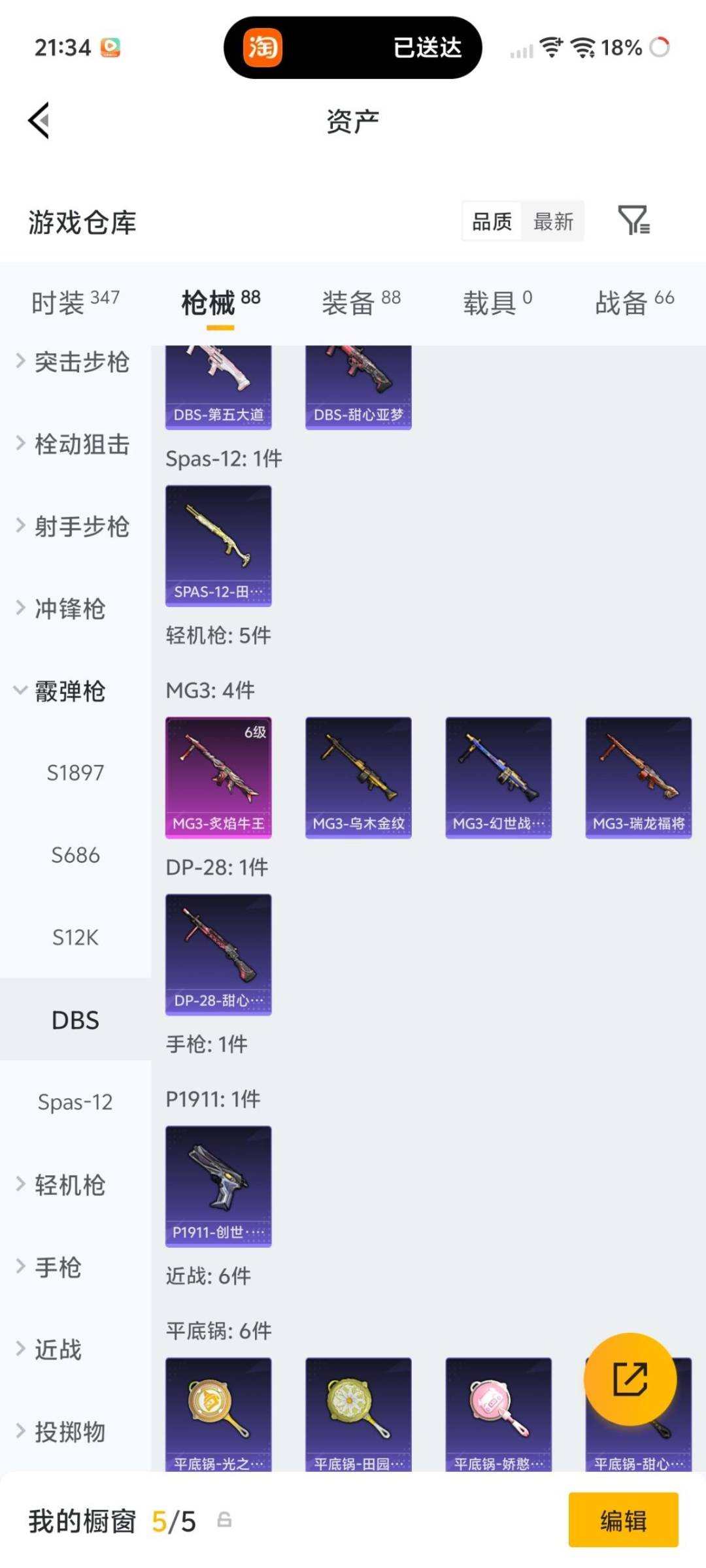Viewport: 706px width, 1568px height.
Task: Select the Spas-12 subcategory
Action: (75, 1102)
